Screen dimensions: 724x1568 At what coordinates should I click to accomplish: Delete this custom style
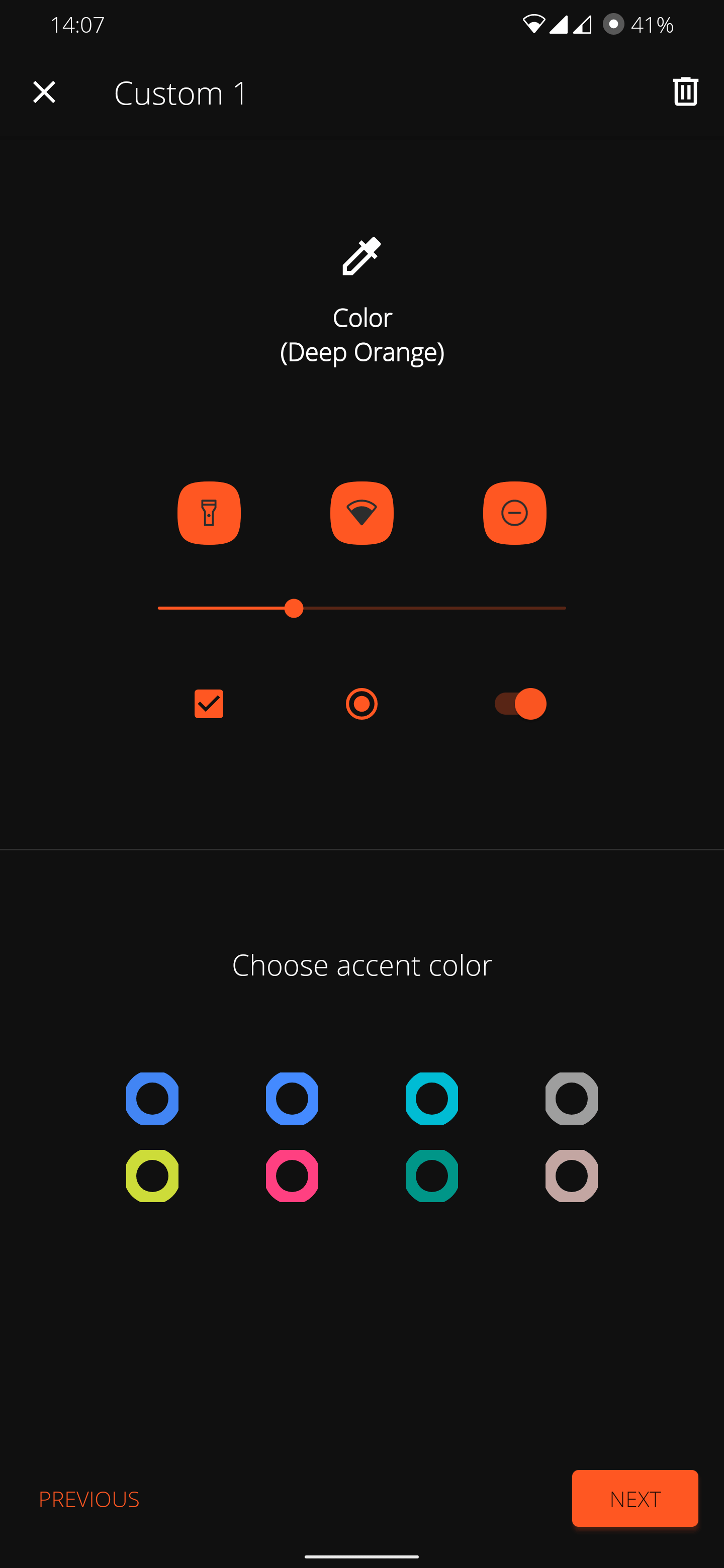coord(685,92)
